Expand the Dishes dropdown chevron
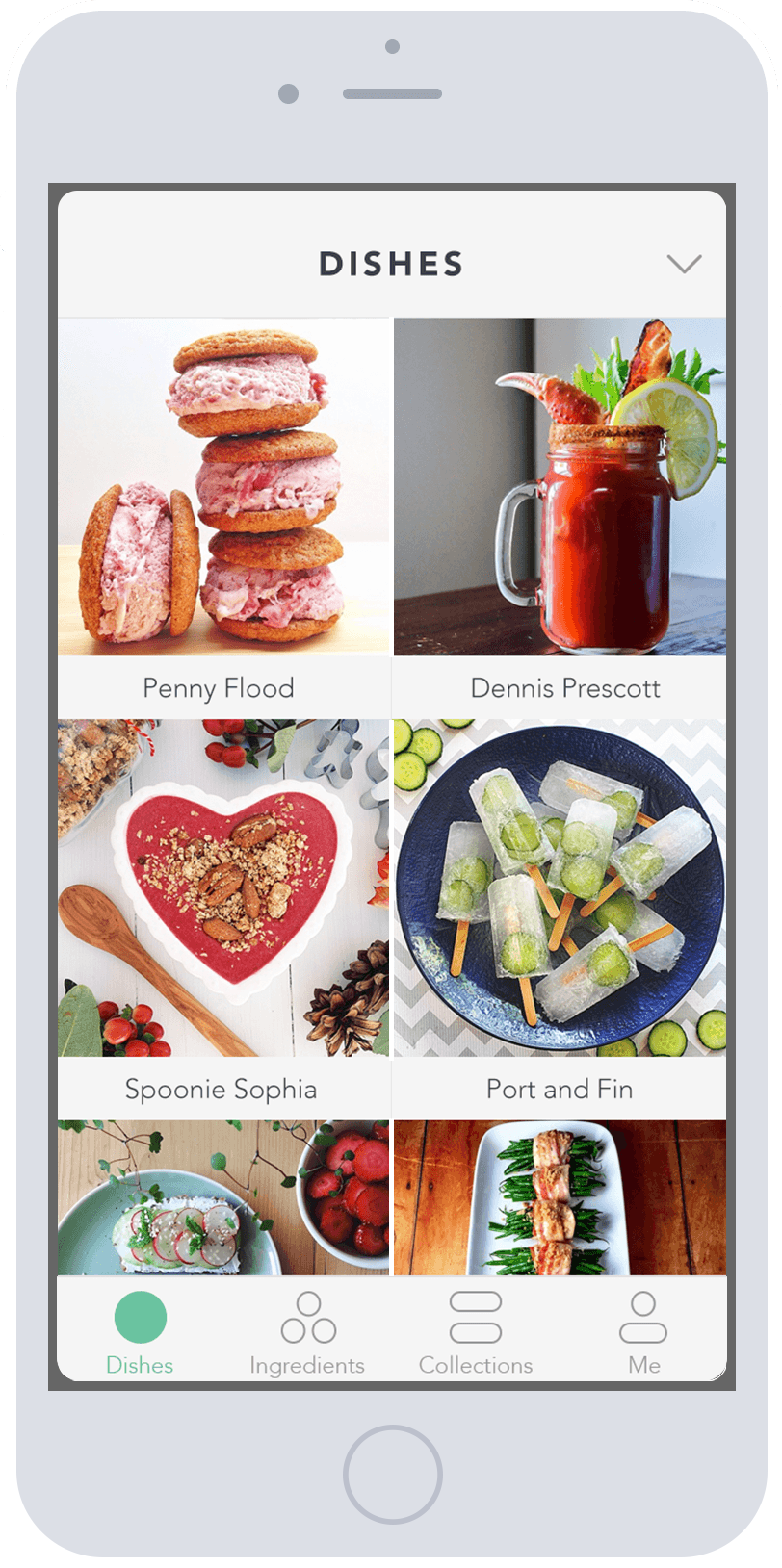Viewport: 782px width, 1568px height. tap(684, 264)
